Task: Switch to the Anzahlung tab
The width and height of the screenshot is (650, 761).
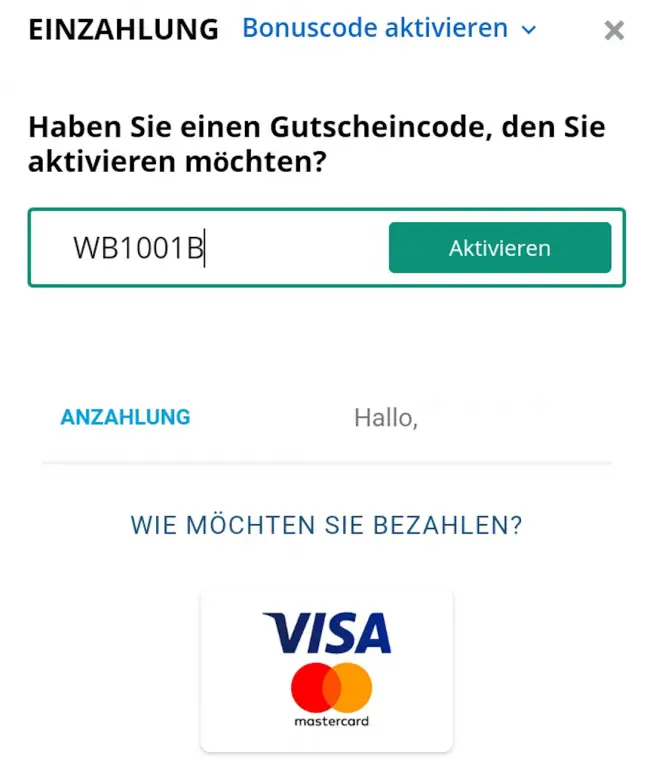Action: pos(125,417)
